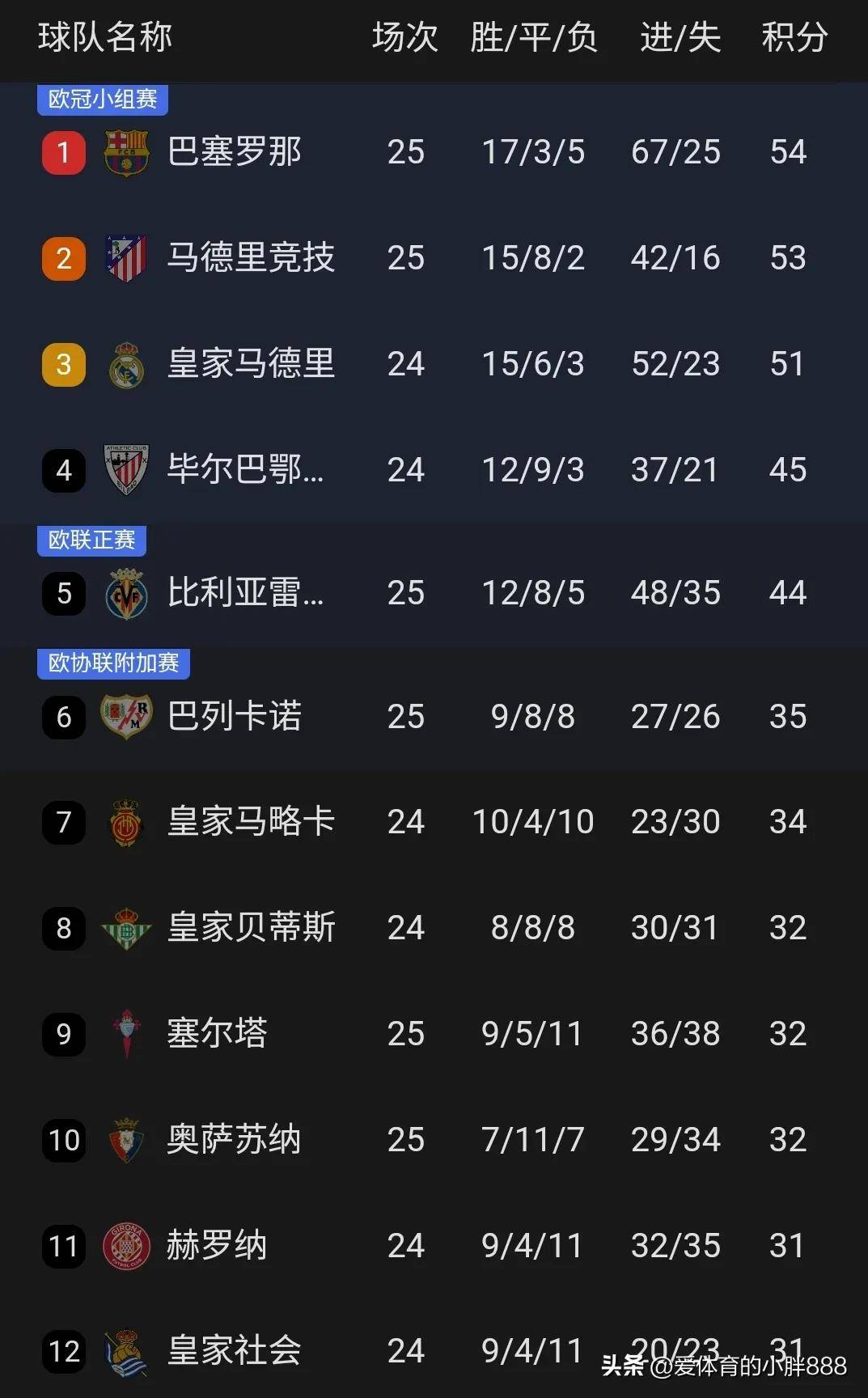Select the 皇家马略卡 row

pos(251,822)
